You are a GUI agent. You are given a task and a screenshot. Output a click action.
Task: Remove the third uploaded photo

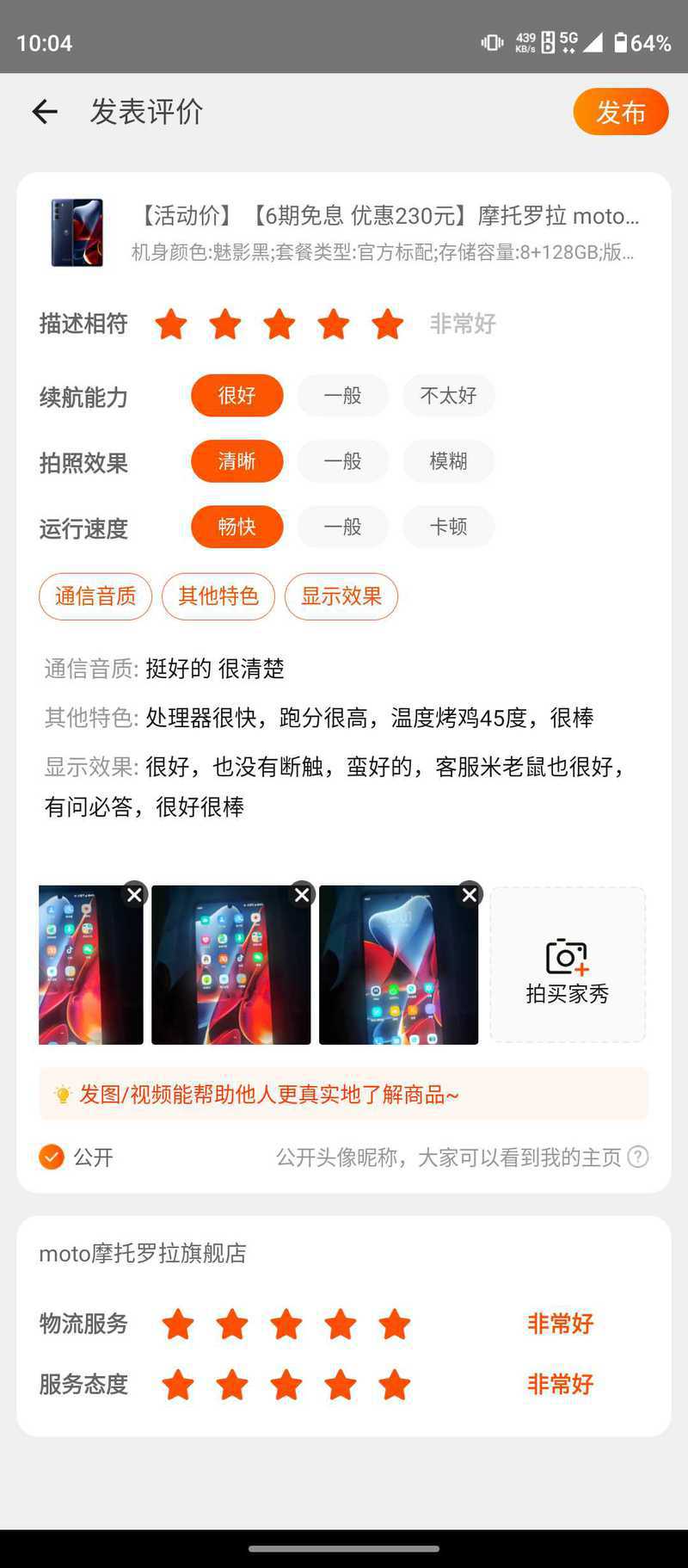click(469, 895)
